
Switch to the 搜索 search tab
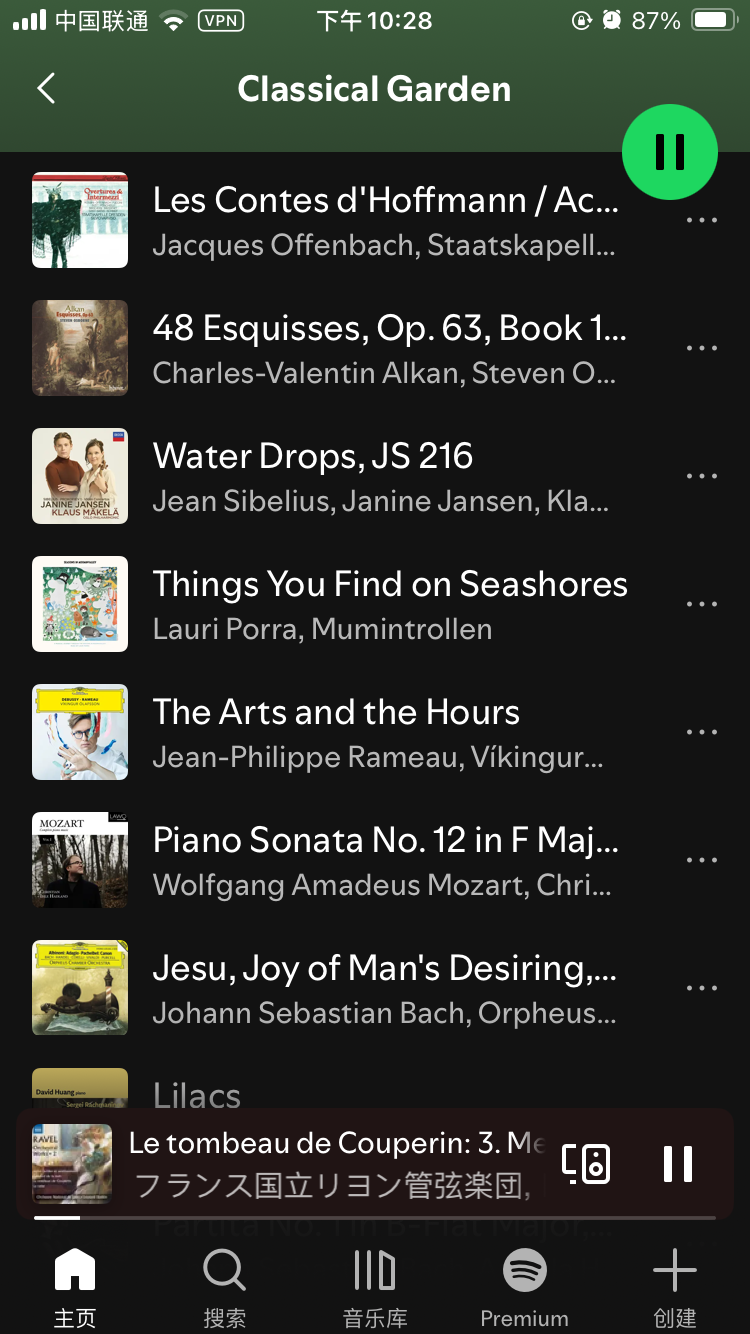[x=224, y=1287]
